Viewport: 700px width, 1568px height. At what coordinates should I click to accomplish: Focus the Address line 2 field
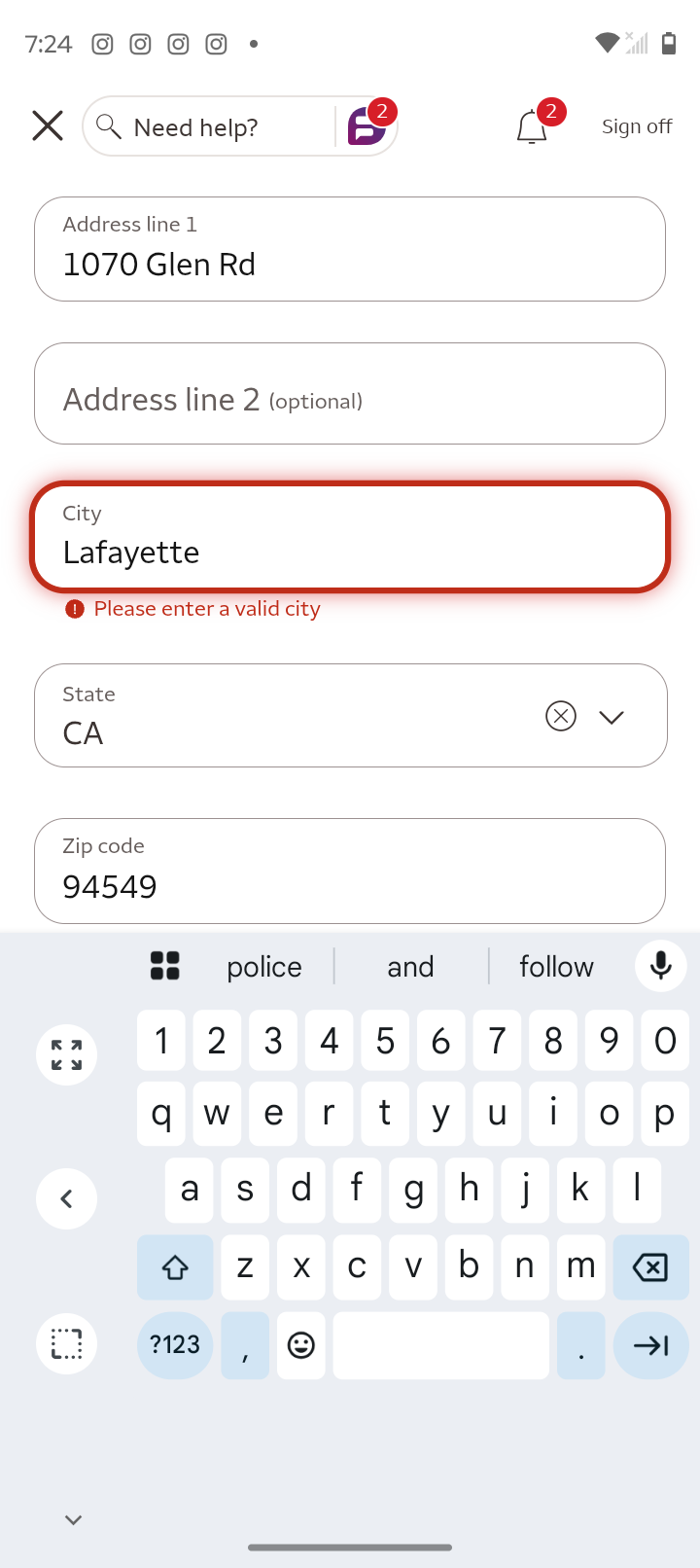point(350,394)
